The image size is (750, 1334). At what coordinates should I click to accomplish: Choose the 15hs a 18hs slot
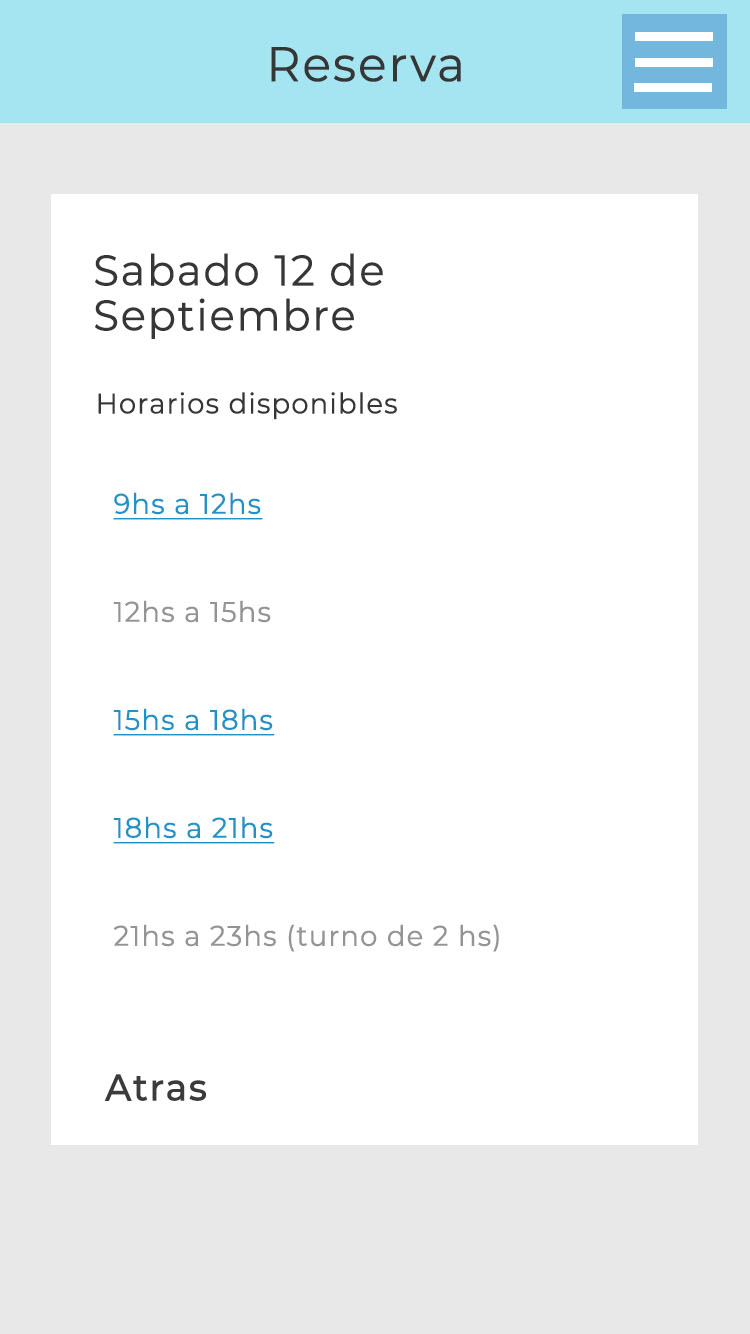[x=193, y=721]
